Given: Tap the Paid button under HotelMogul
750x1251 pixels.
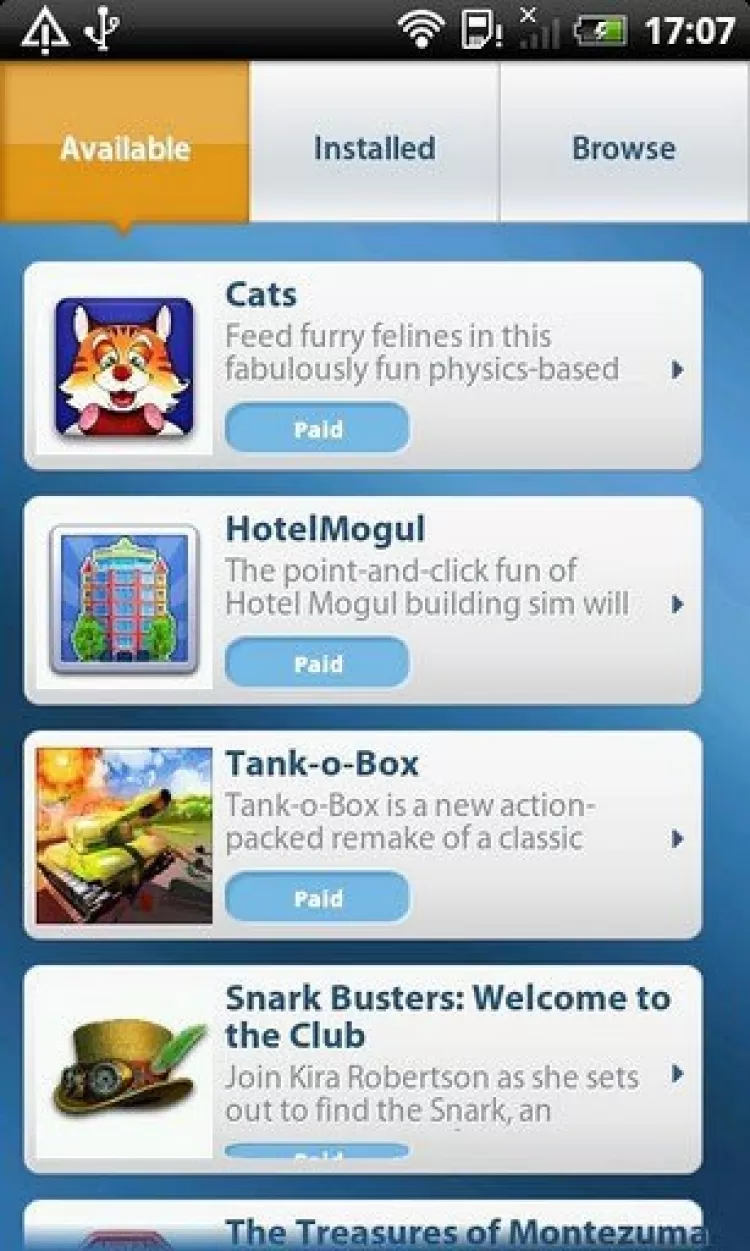Looking at the screenshot, I should [317, 664].
